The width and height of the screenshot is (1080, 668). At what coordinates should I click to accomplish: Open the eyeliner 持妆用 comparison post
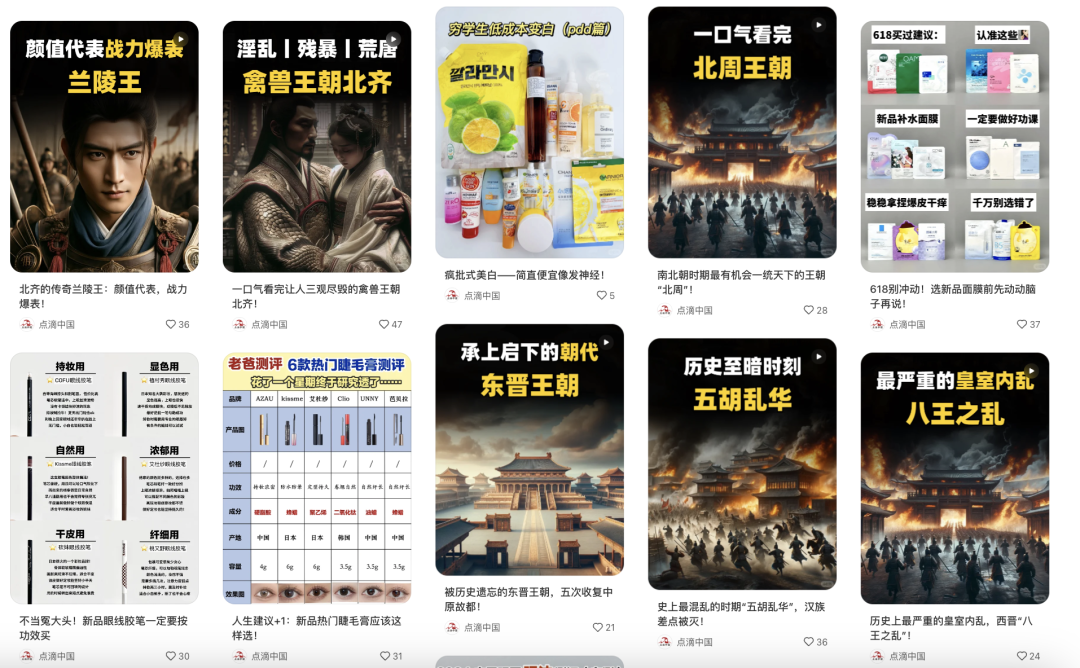pyautogui.click(x=104, y=478)
